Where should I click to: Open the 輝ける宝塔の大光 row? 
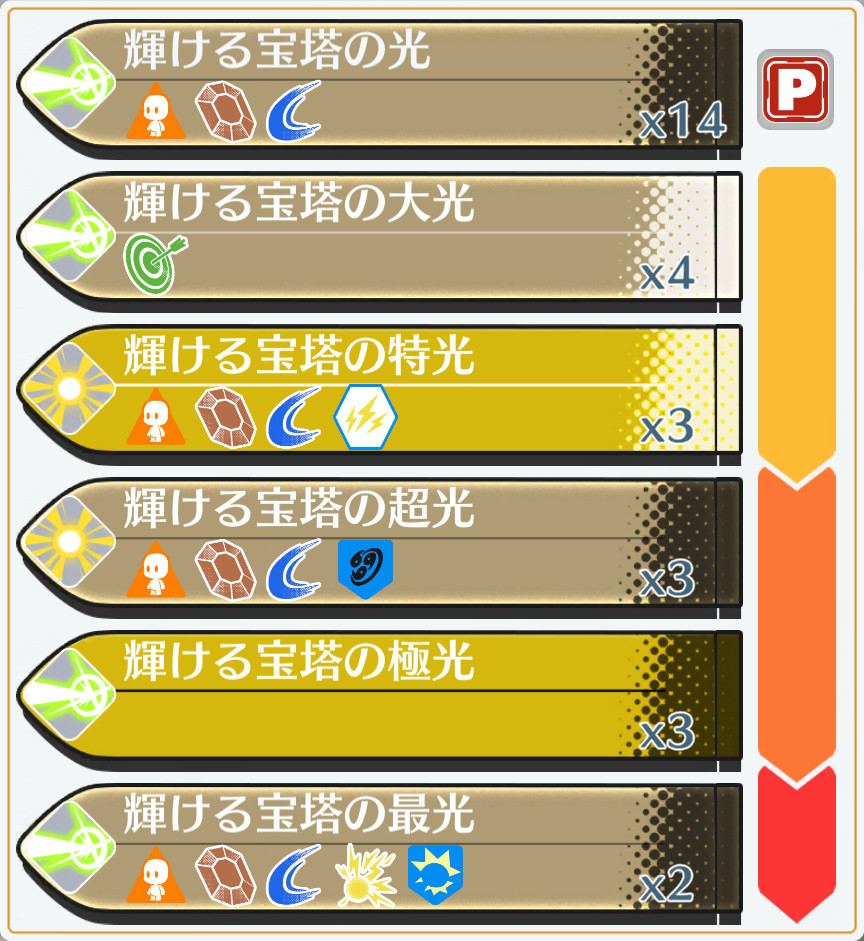click(x=380, y=238)
